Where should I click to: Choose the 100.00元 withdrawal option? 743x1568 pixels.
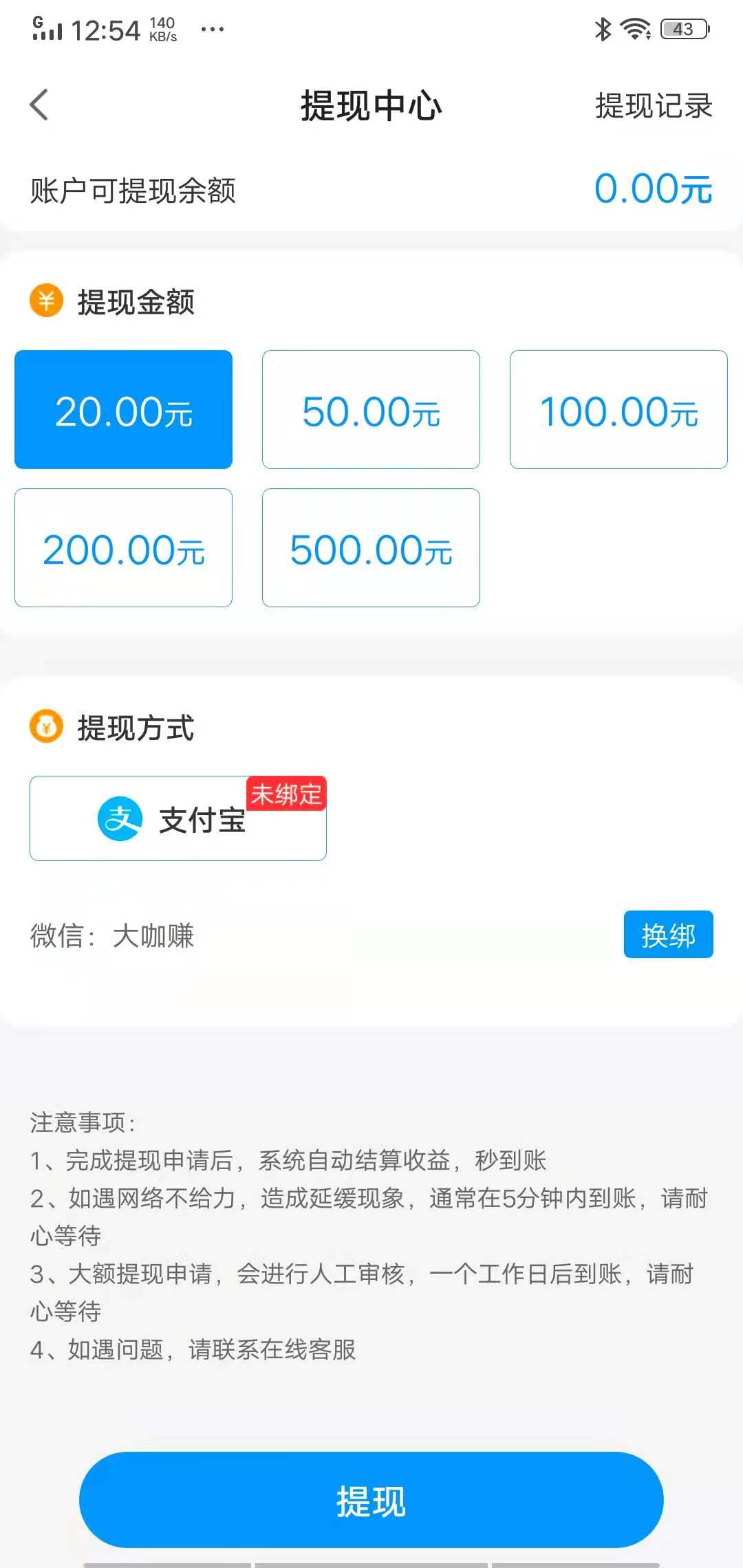(618, 410)
